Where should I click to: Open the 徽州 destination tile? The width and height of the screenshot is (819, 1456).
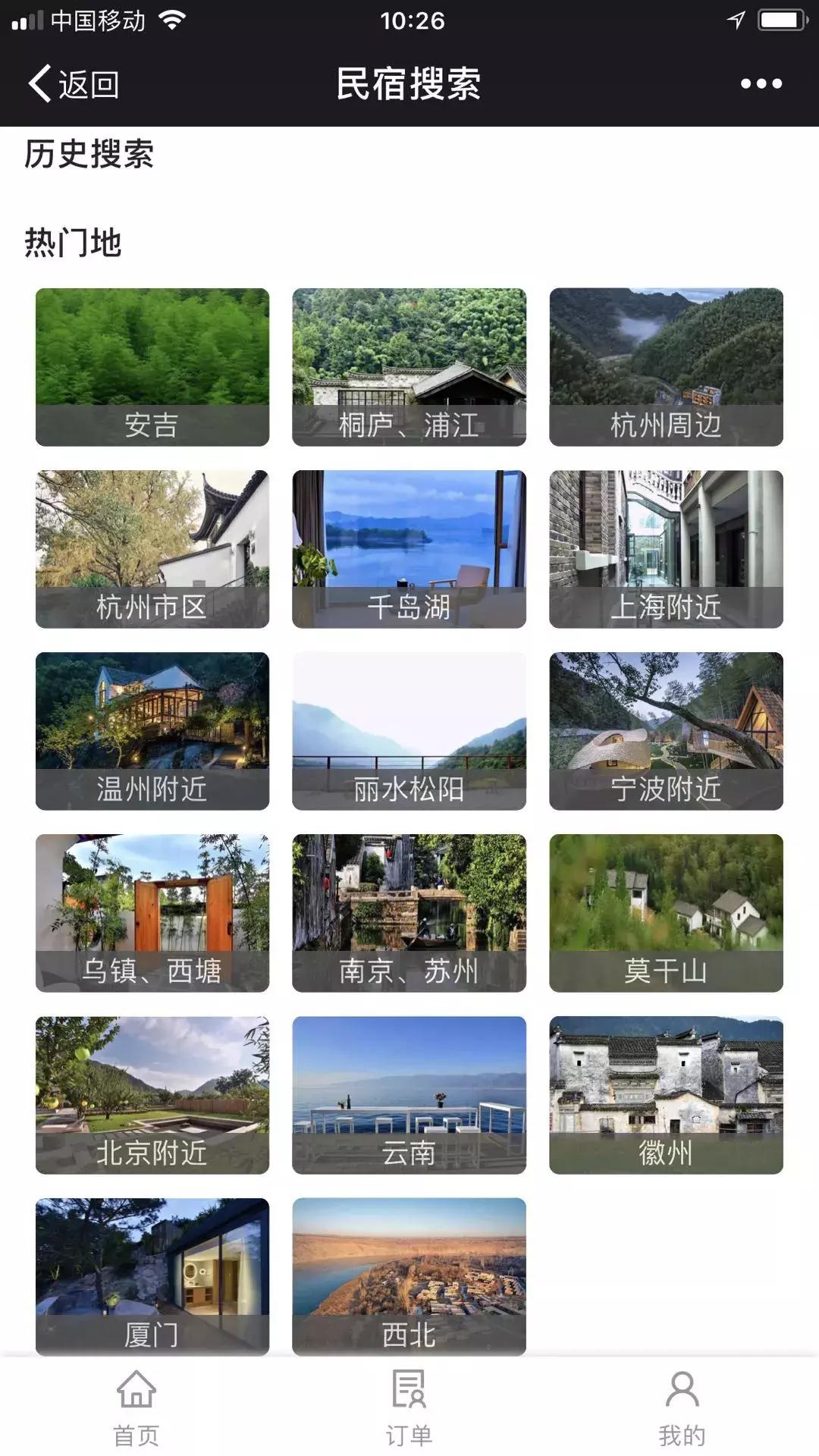point(666,1095)
